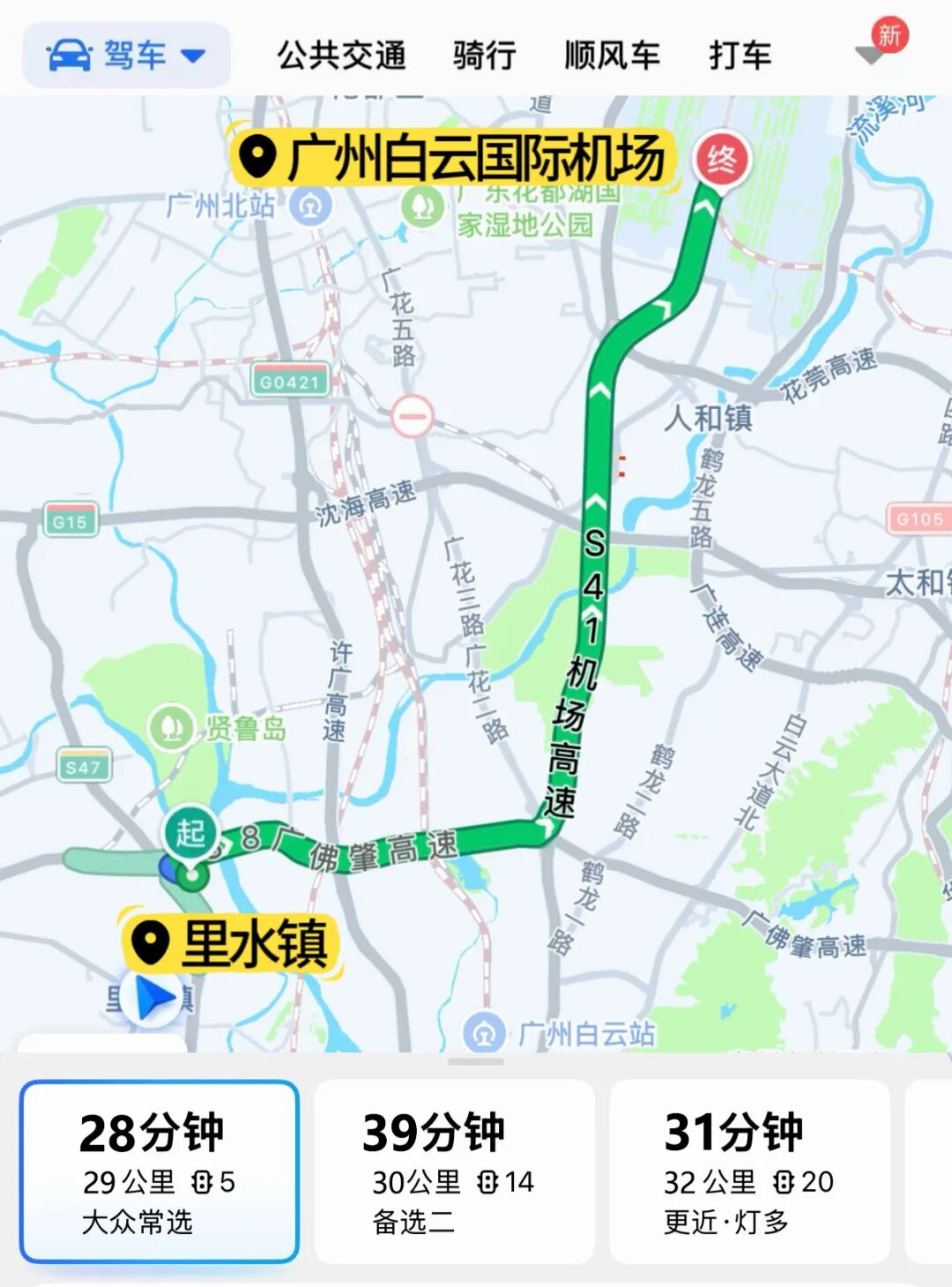The image size is (952, 1287).
Task: Switch to the 打车 tab
Action: (x=740, y=55)
